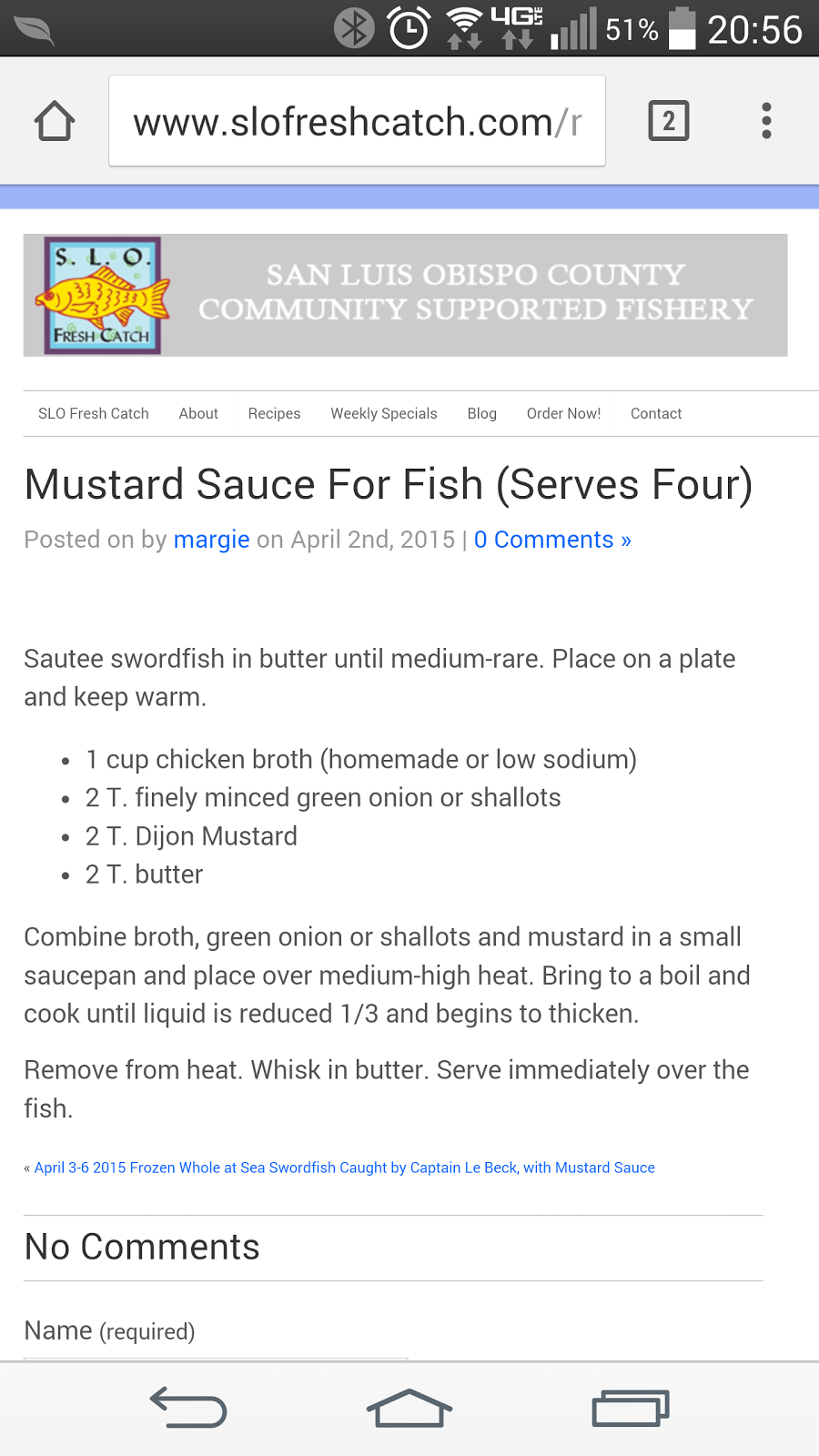Open the SLO Fresh Catch menu item
819x1456 pixels.
(x=94, y=413)
